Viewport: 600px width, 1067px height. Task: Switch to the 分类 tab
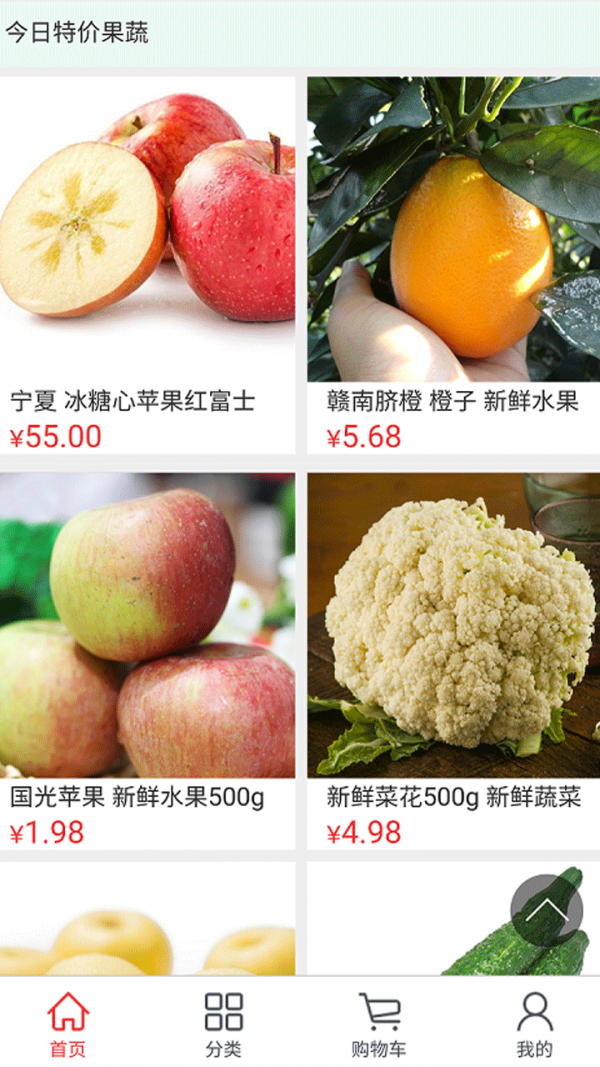coord(223,1023)
